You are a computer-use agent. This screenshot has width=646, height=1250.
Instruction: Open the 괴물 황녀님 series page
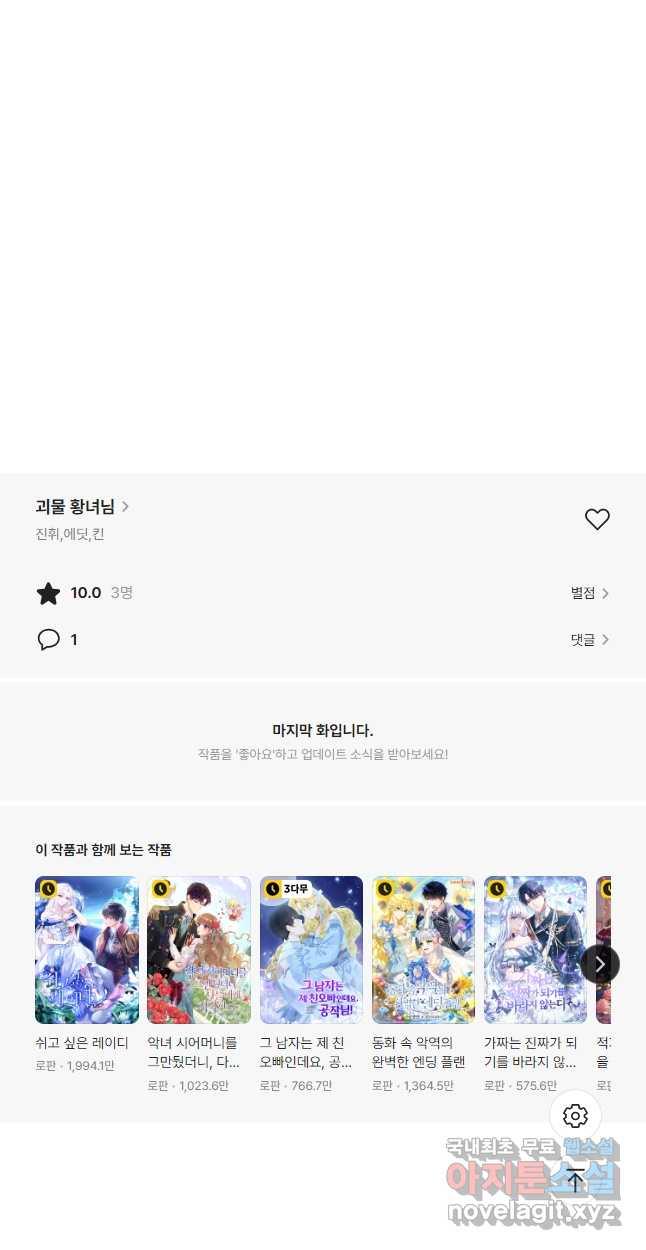82,506
